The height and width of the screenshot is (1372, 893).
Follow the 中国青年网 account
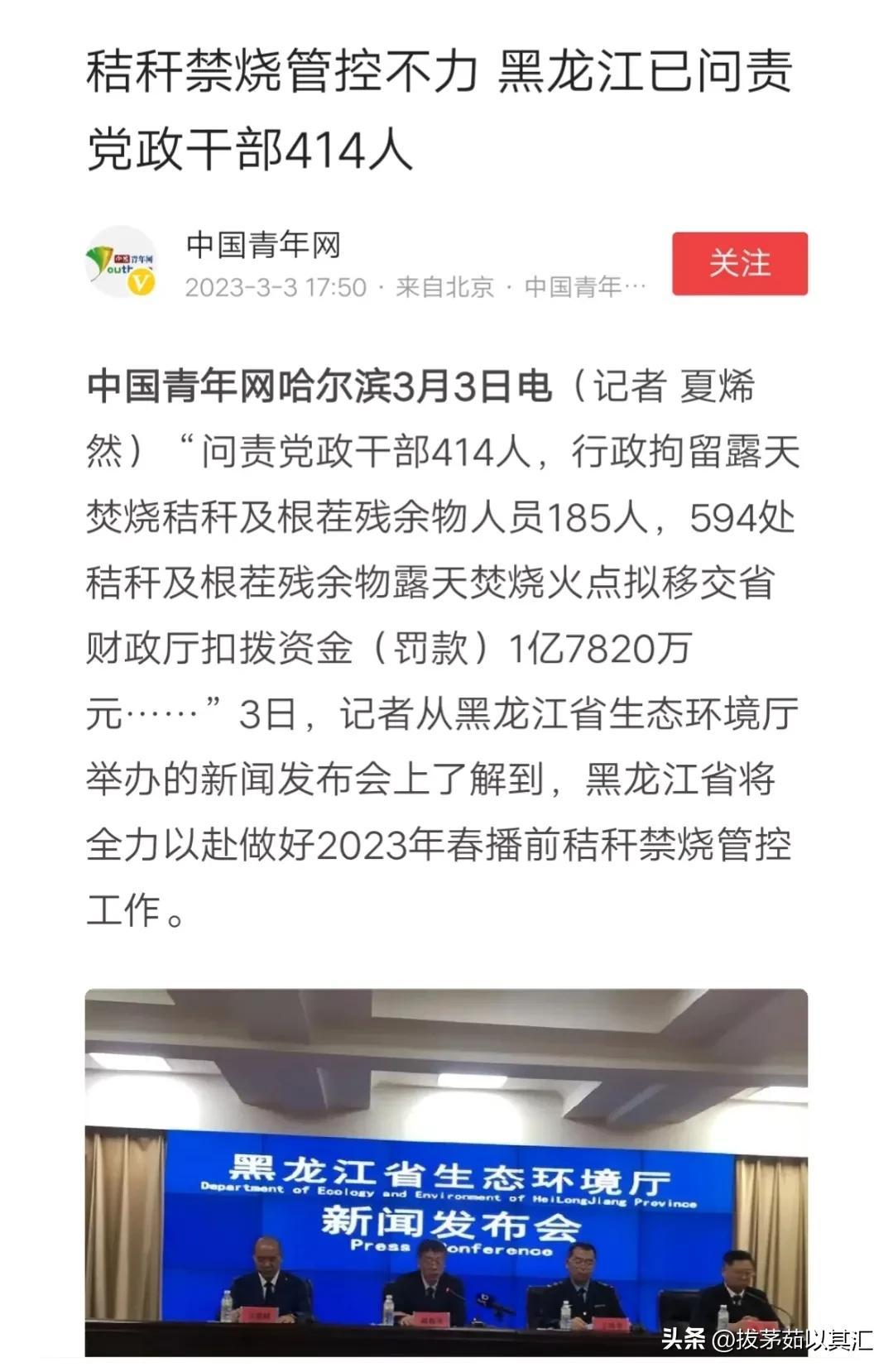739,263
